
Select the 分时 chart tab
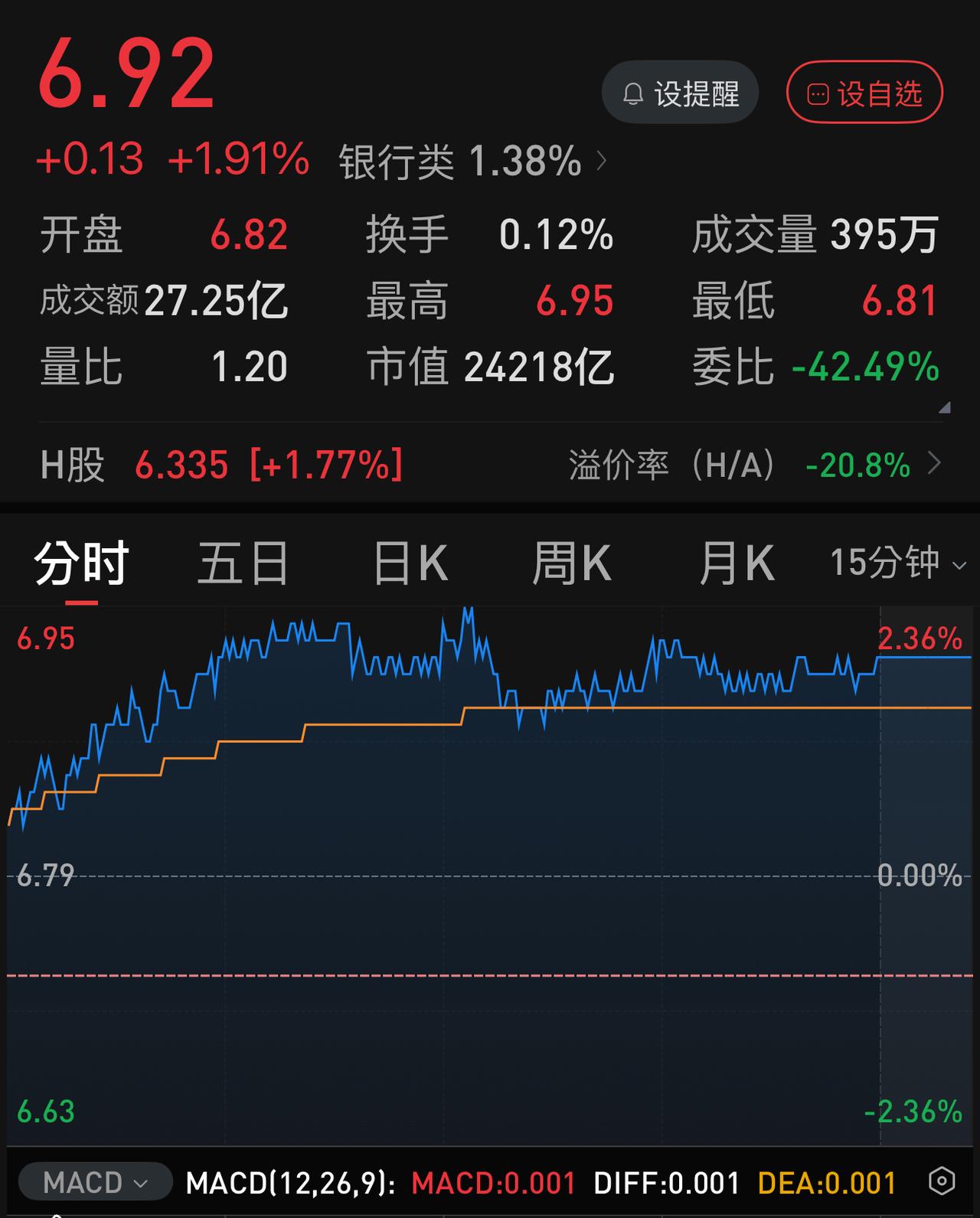(81, 563)
